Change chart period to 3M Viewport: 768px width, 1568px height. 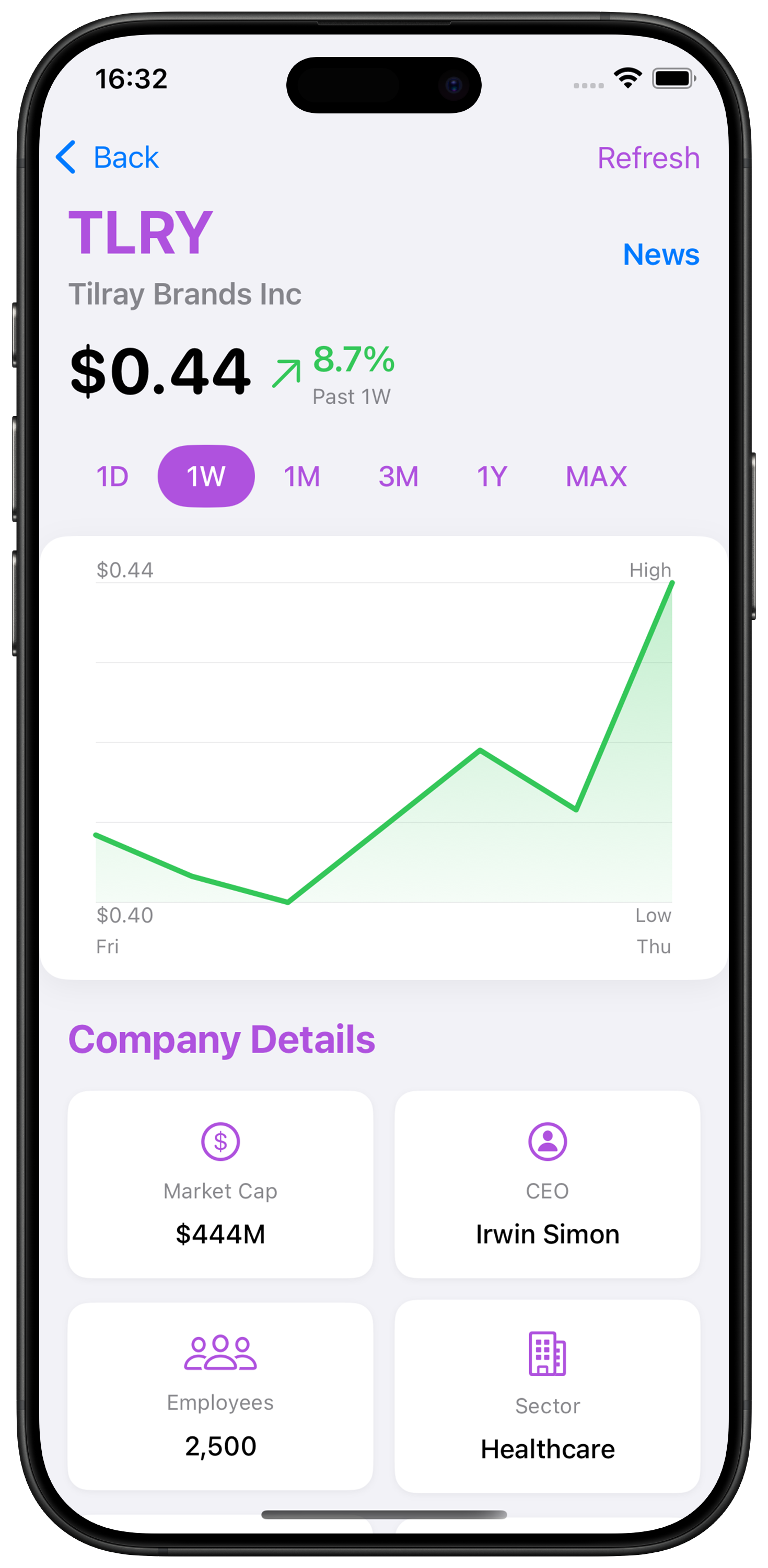pos(398,476)
